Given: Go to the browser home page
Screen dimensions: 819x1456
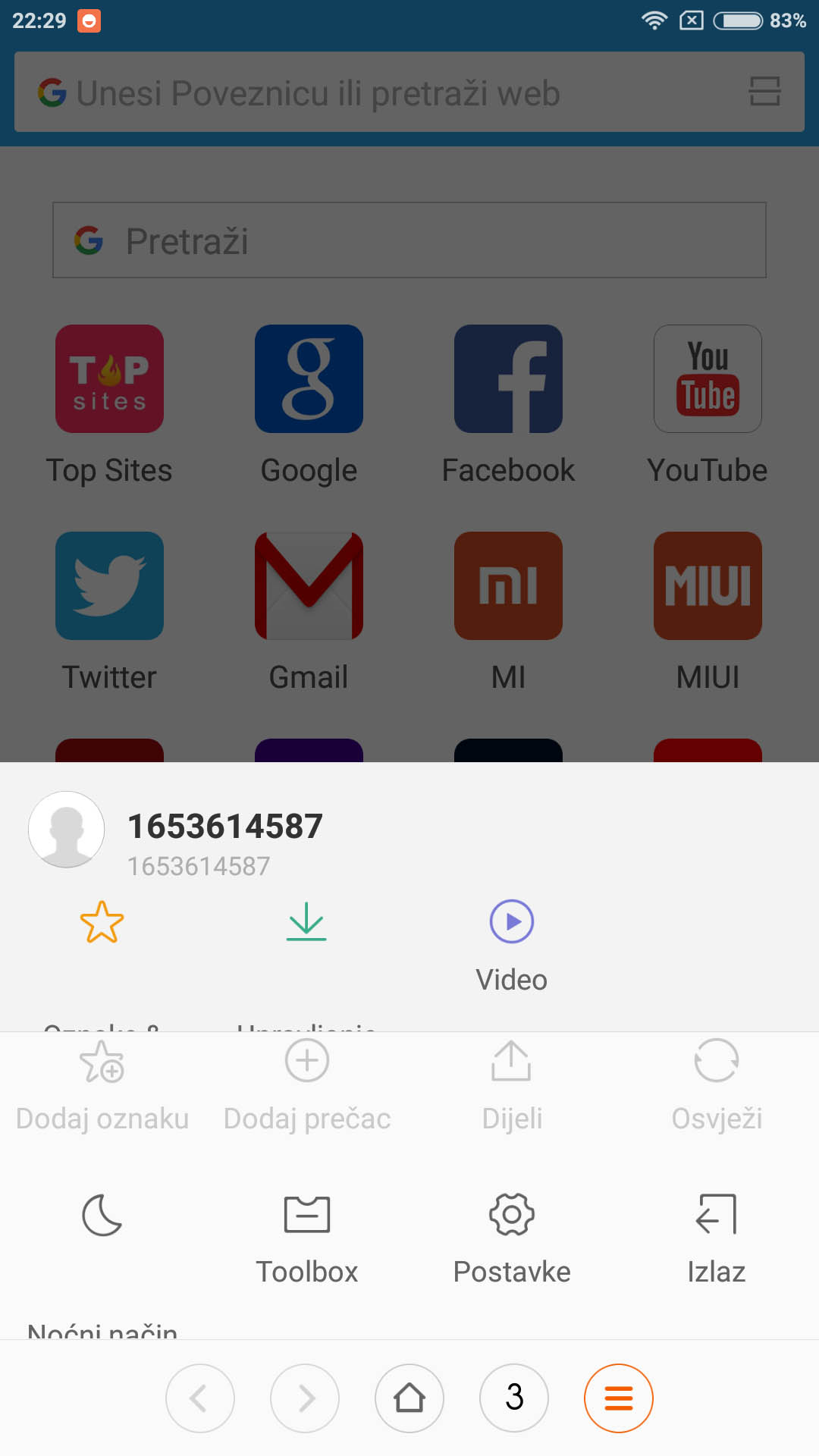Looking at the screenshot, I should pos(409,1398).
